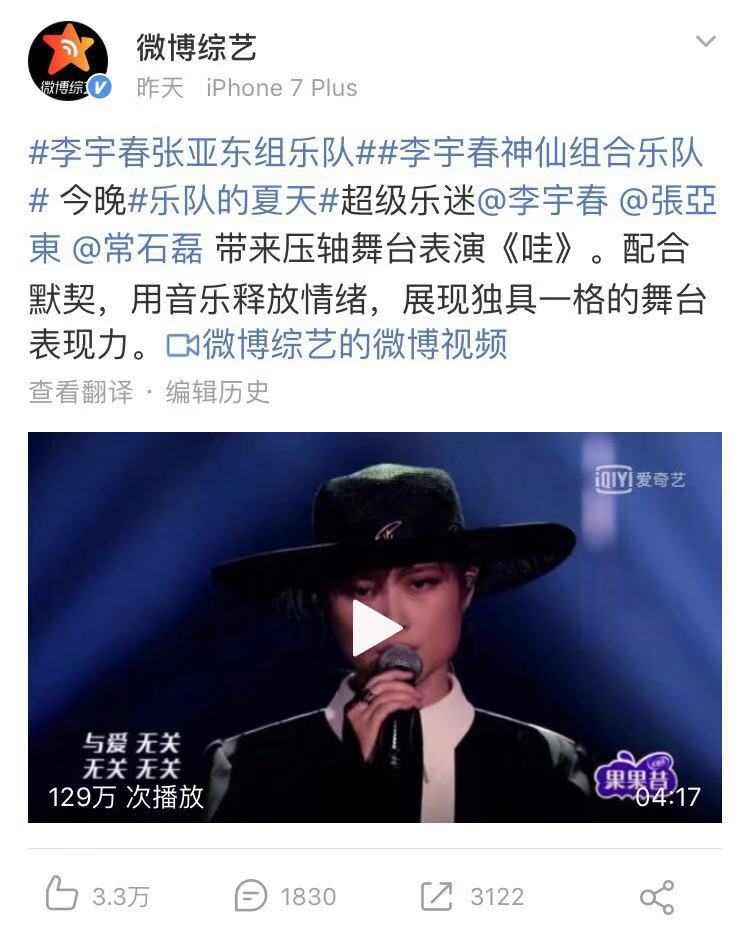750x941 pixels.
Task: Play the video
Action: coord(375,628)
